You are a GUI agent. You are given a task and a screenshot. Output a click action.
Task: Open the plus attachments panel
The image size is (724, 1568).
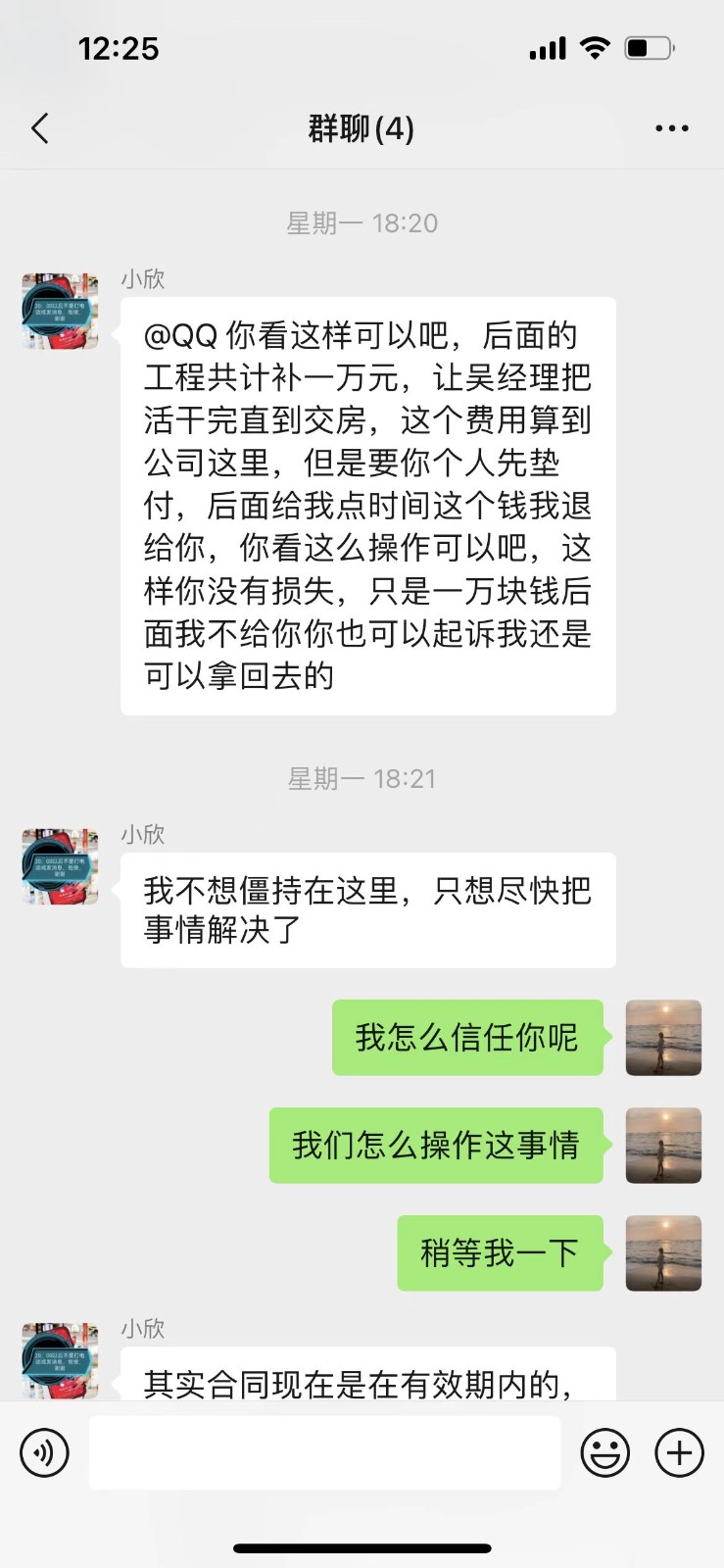pyautogui.click(x=679, y=1452)
